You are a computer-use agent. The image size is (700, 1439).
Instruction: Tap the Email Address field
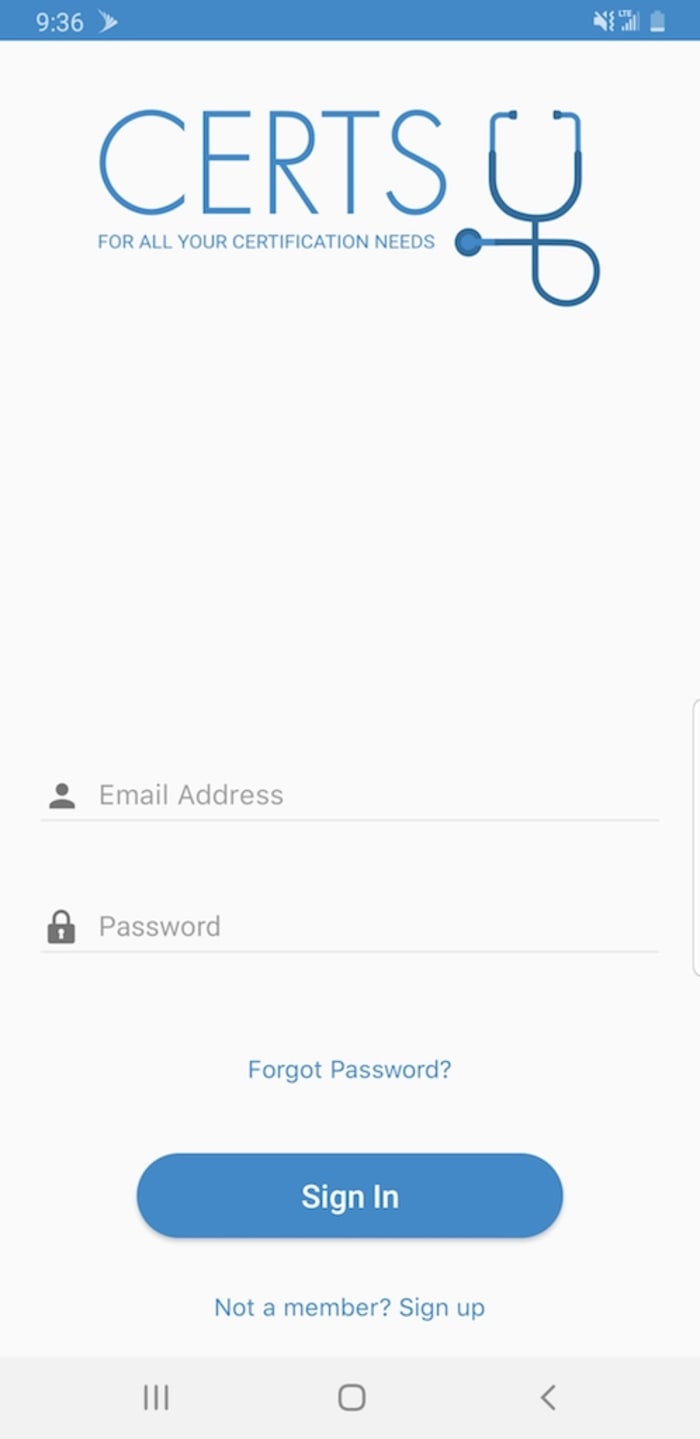click(x=370, y=795)
